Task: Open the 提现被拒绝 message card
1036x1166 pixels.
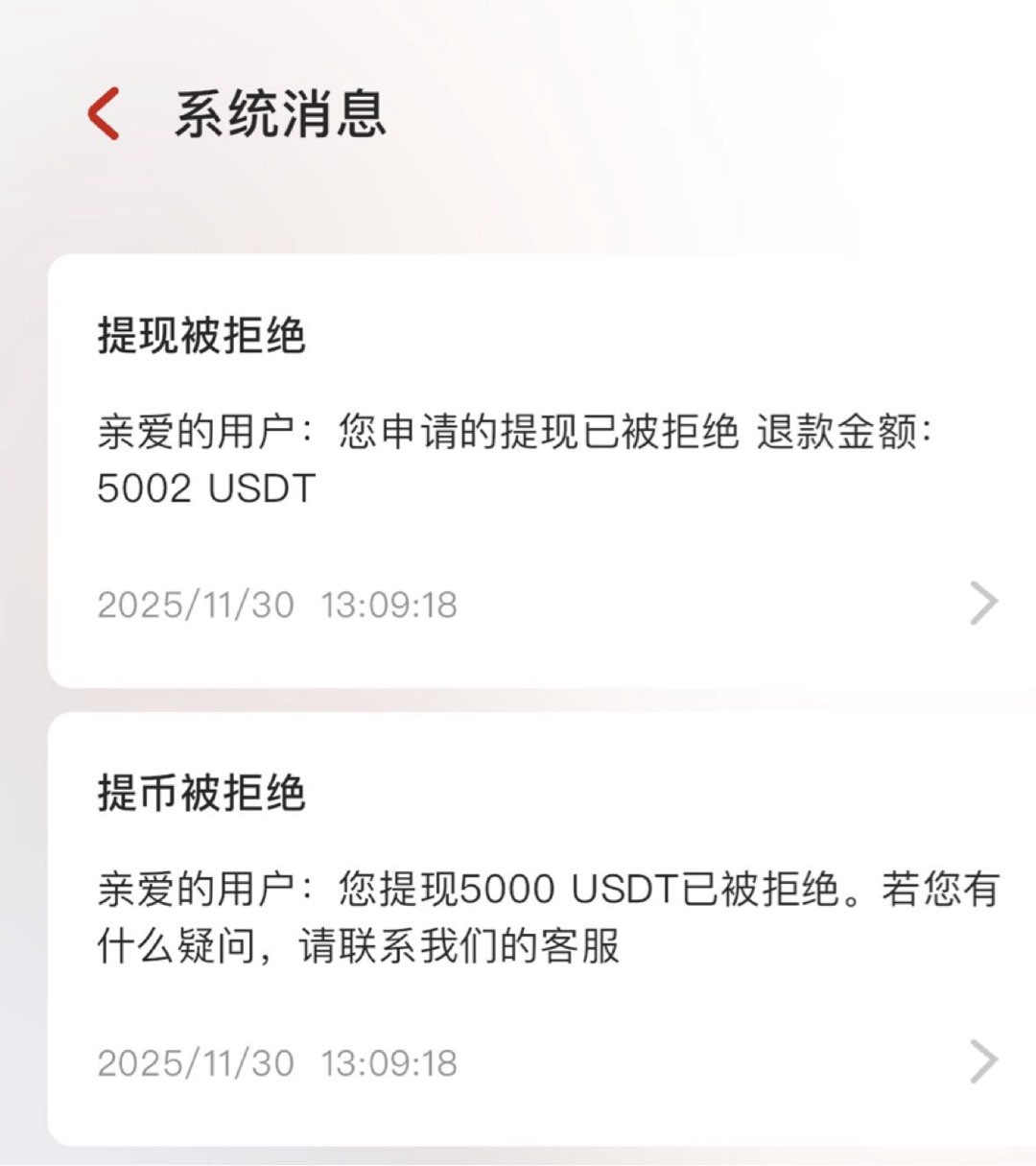Action: tap(537, 470)
